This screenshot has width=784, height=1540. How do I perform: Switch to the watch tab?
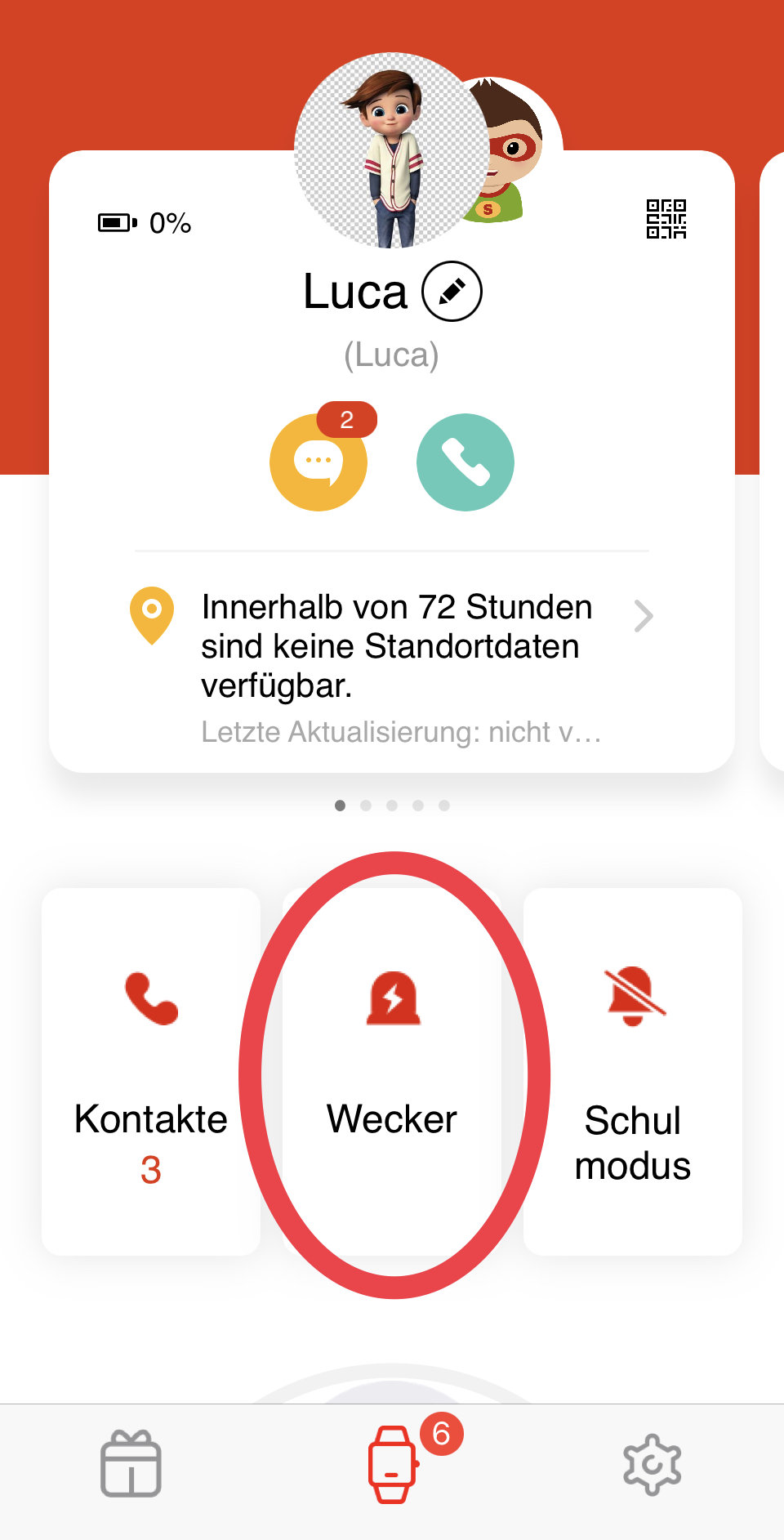(x=392, y=1464)
